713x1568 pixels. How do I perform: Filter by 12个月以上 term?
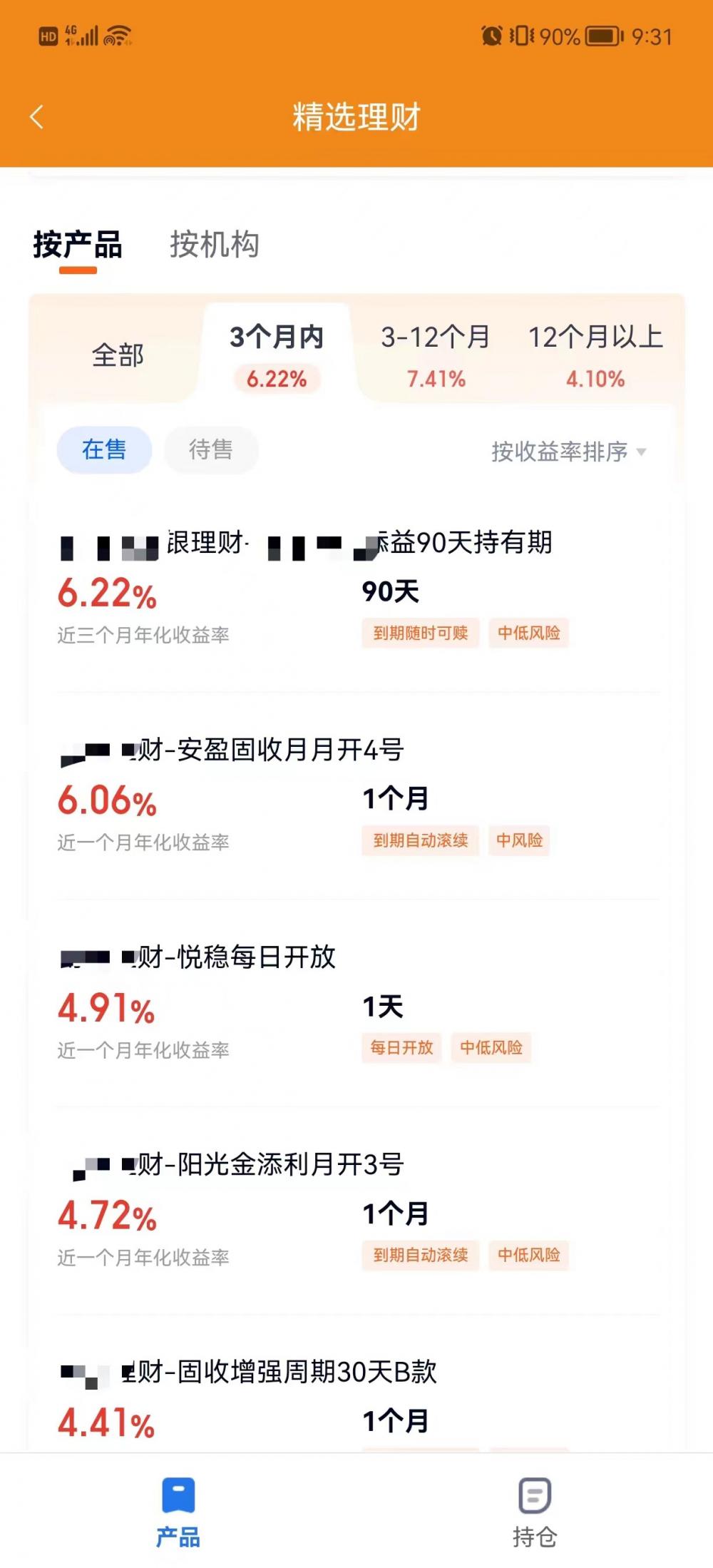click(x=595, y=355)
